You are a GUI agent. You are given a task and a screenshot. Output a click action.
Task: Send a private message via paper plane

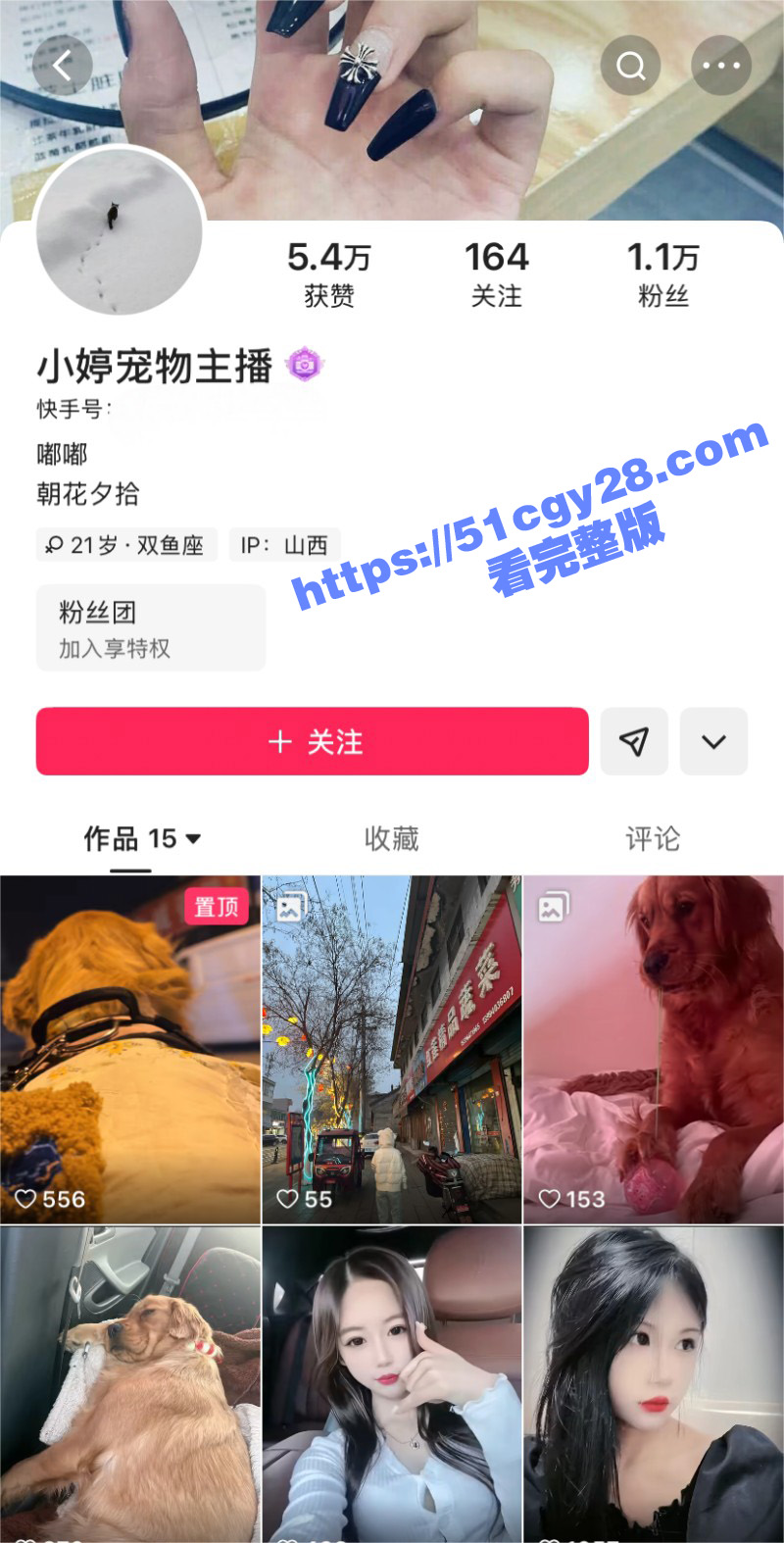pos(634,742)
